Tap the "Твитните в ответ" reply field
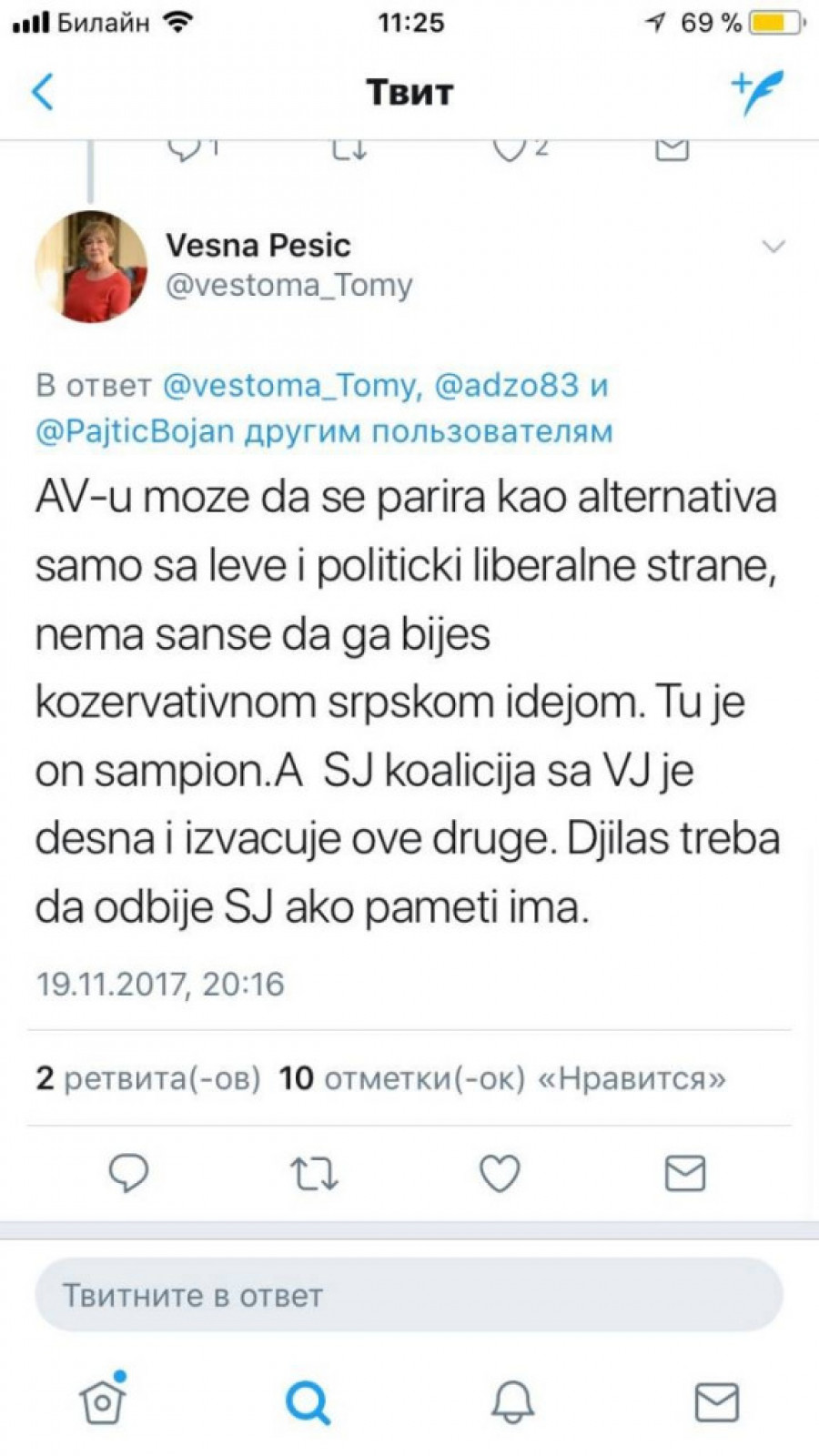Viewport: 819px width, 1456px height. [x=409, y=1295]
